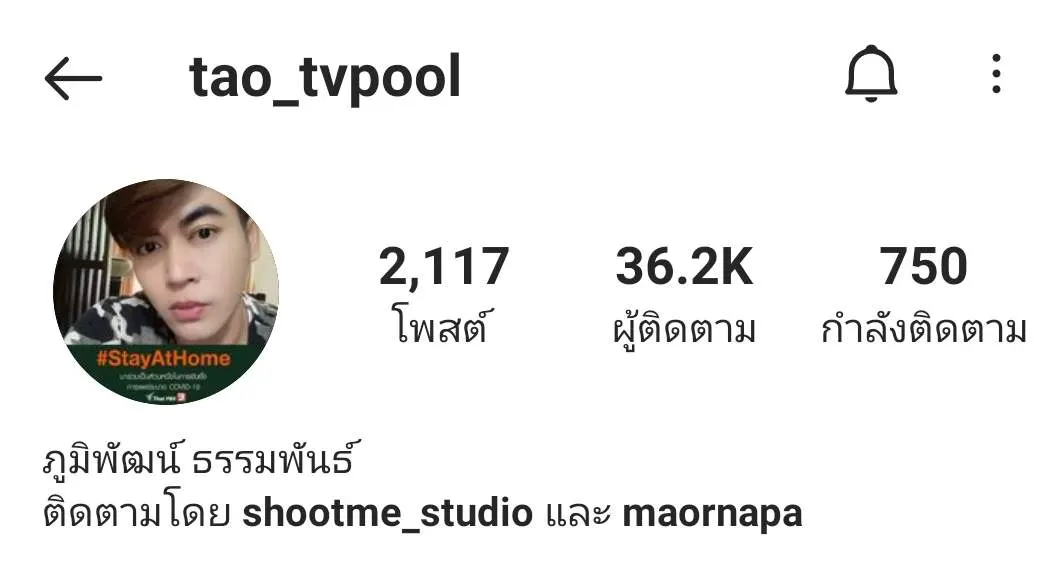
Task: View the 36.2K followers list
Action: [684, 293]
